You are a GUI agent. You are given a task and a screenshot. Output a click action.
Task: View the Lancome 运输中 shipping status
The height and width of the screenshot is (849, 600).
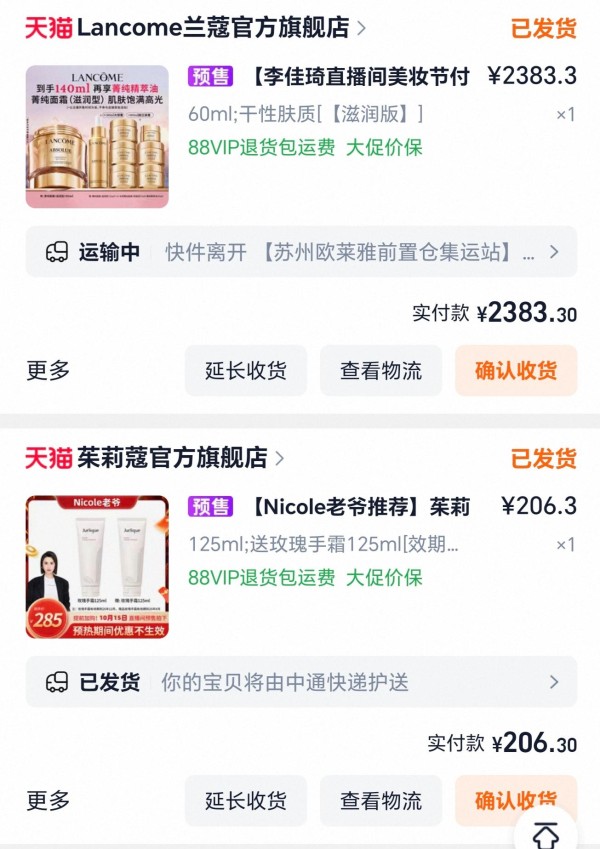coord(300,252)
